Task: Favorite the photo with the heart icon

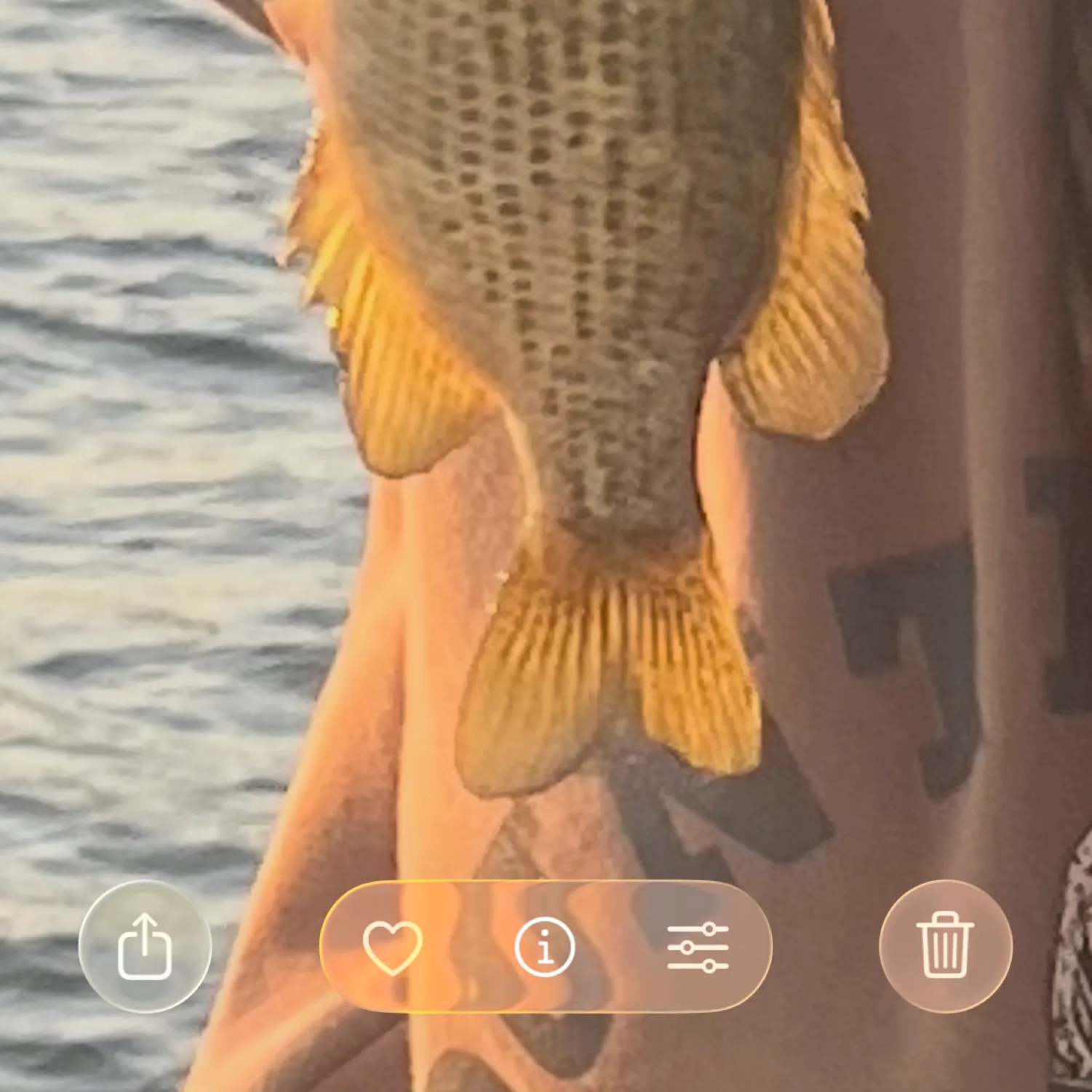Action: point(392,946)
